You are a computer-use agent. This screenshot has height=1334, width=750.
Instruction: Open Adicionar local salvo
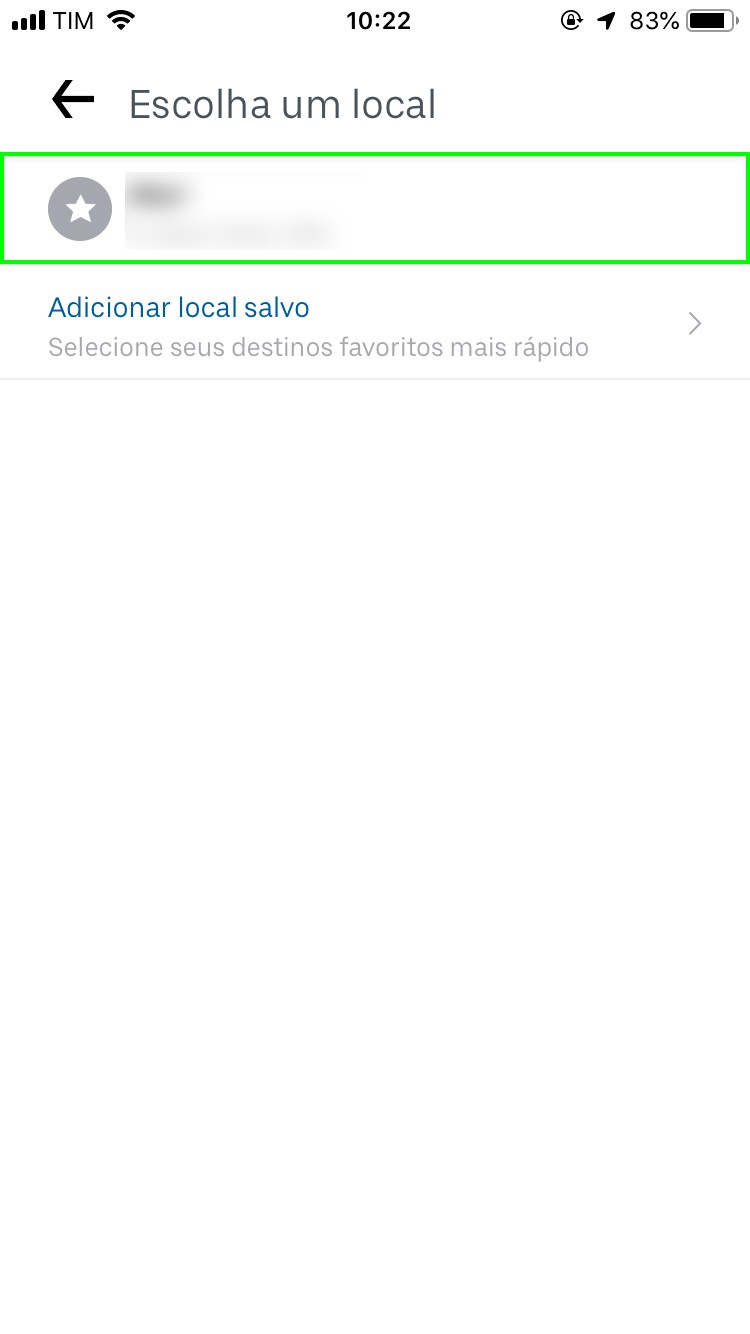tap(374, 325)
